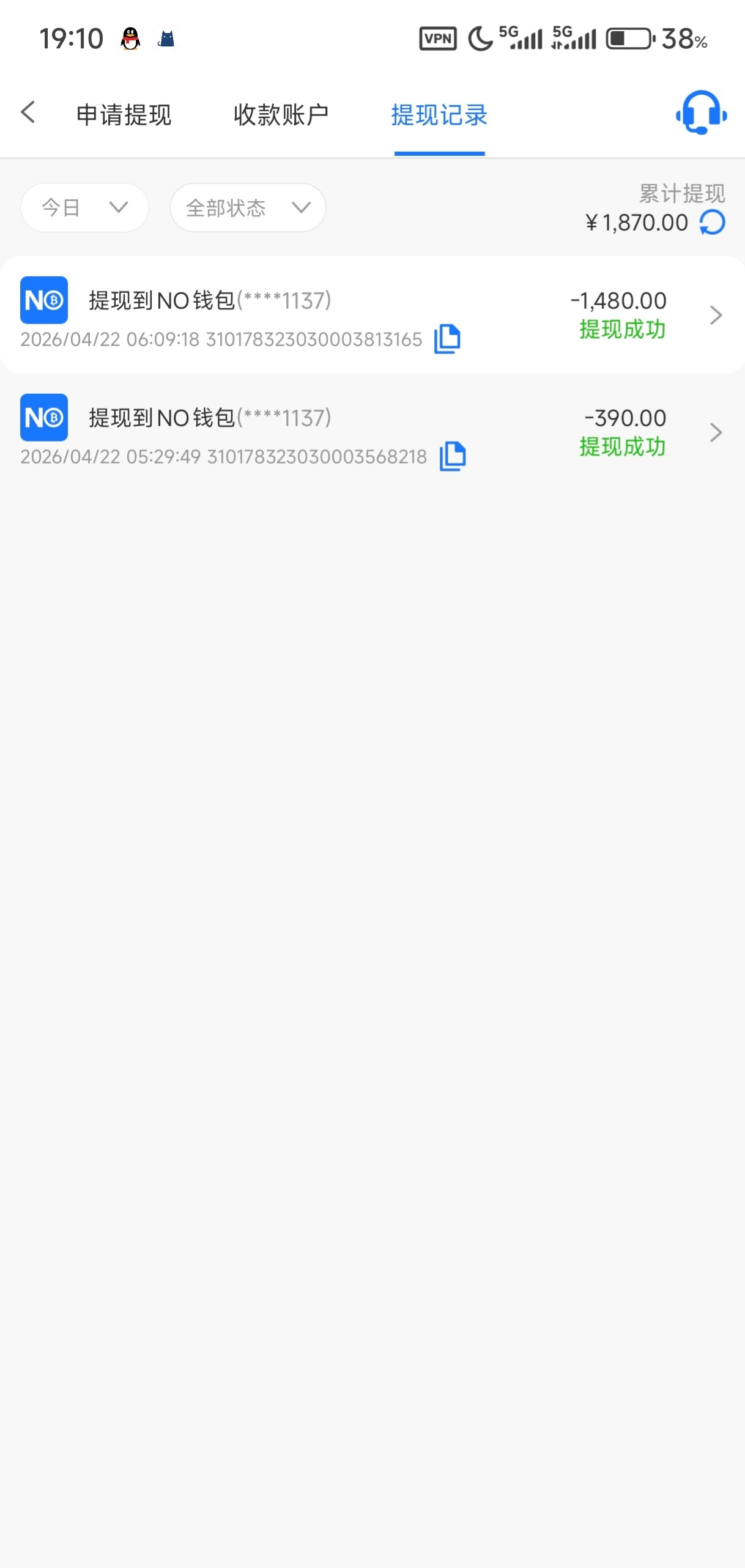Select the 提现记录 tab
Screen dimensions: 745x1568
[x=439, y=115]
